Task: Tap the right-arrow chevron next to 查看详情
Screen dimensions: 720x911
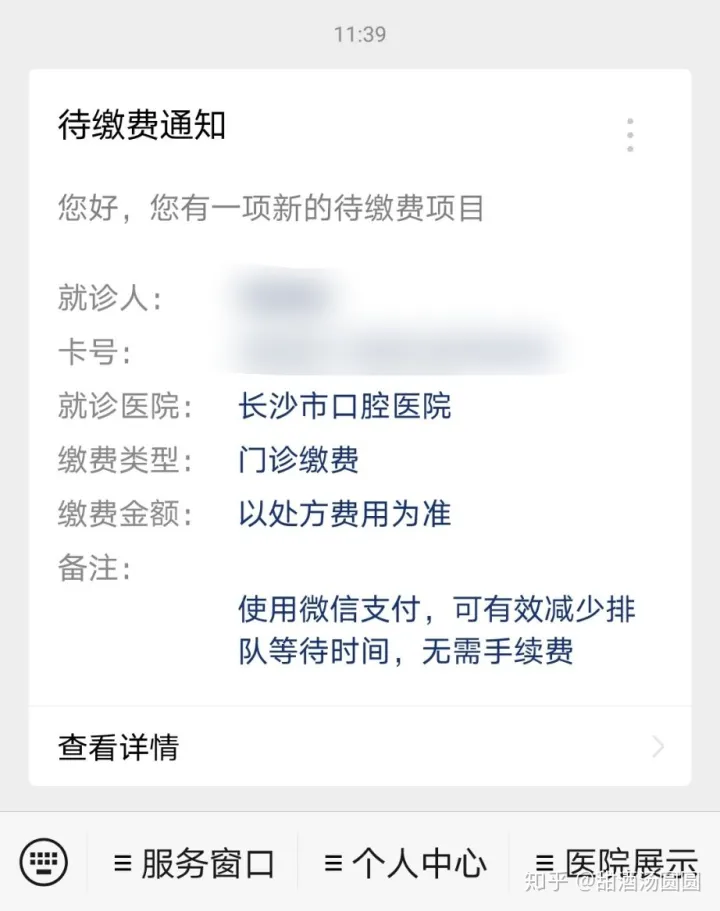Action: tap(655, 747)
